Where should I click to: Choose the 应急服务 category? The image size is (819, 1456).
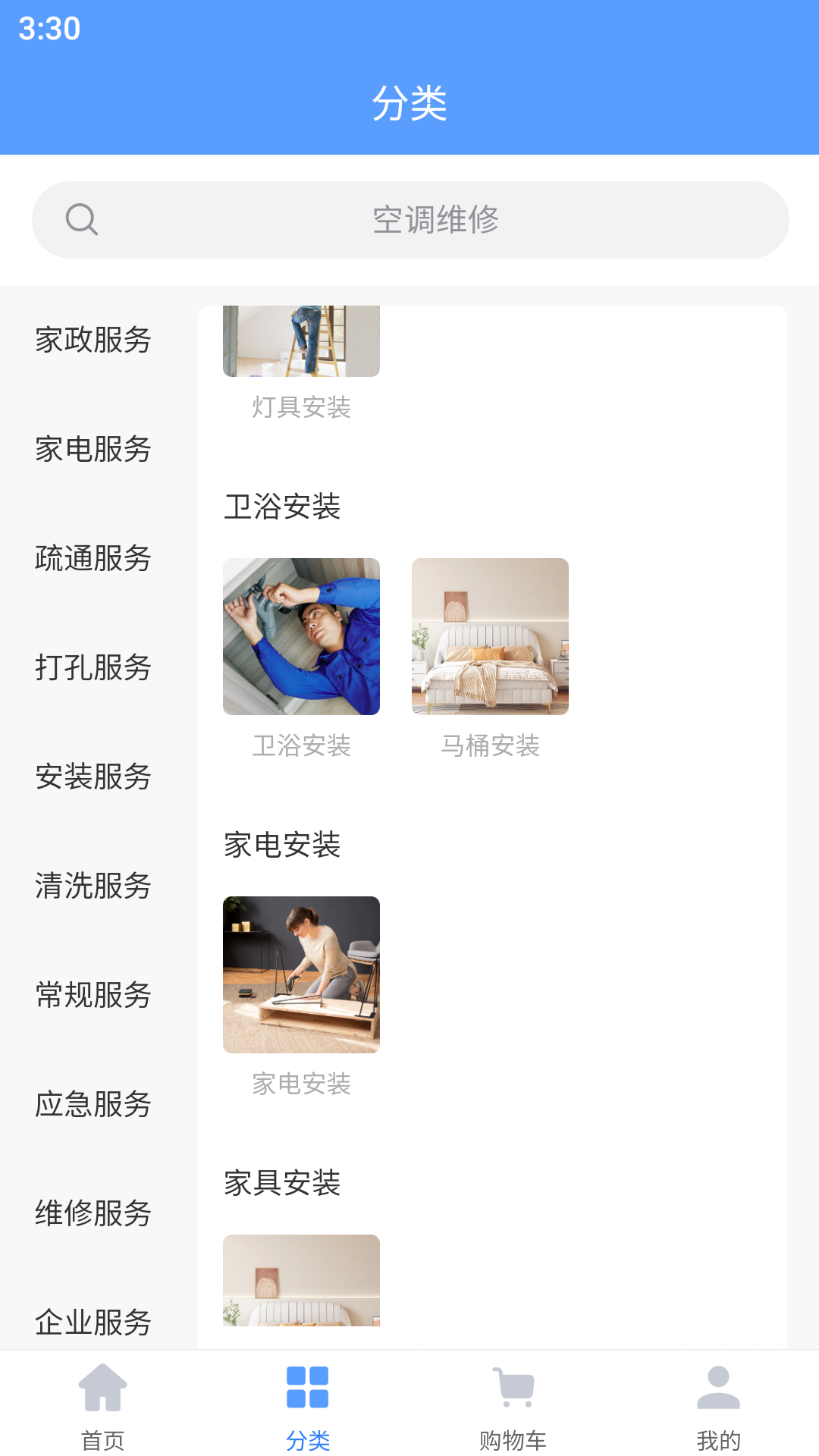click(93, 1104)
